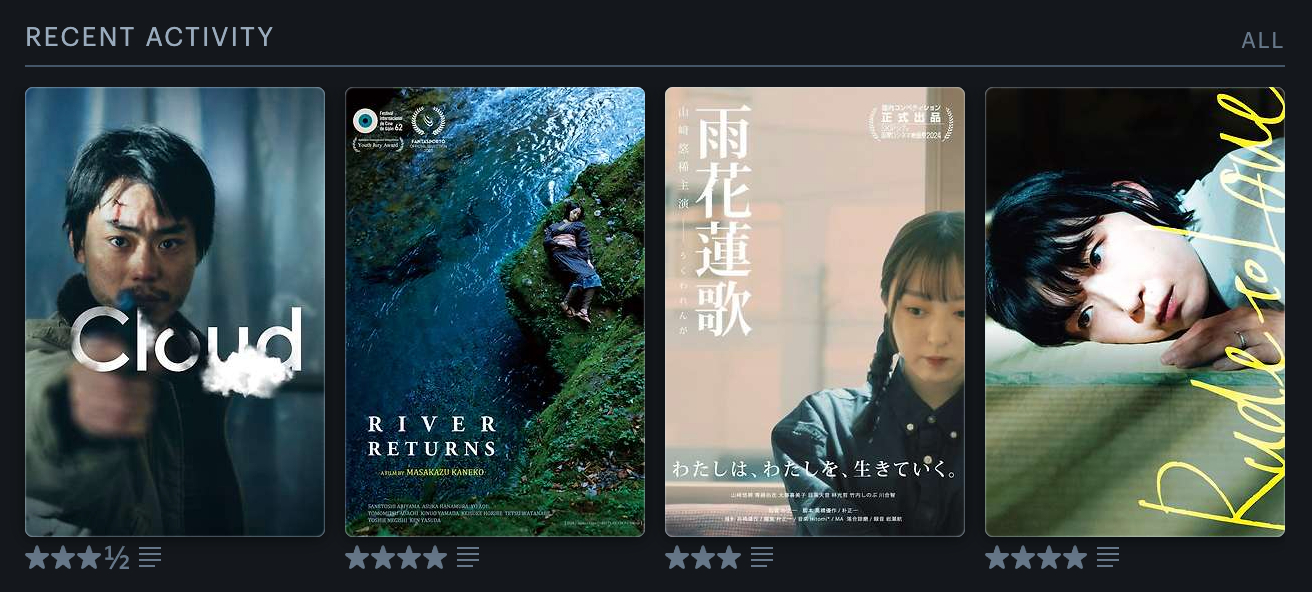Read the review under 雨花蓮歌
Image resolution: width=1312 pixels, height=592 pixels.
click(x=762, y=558)
